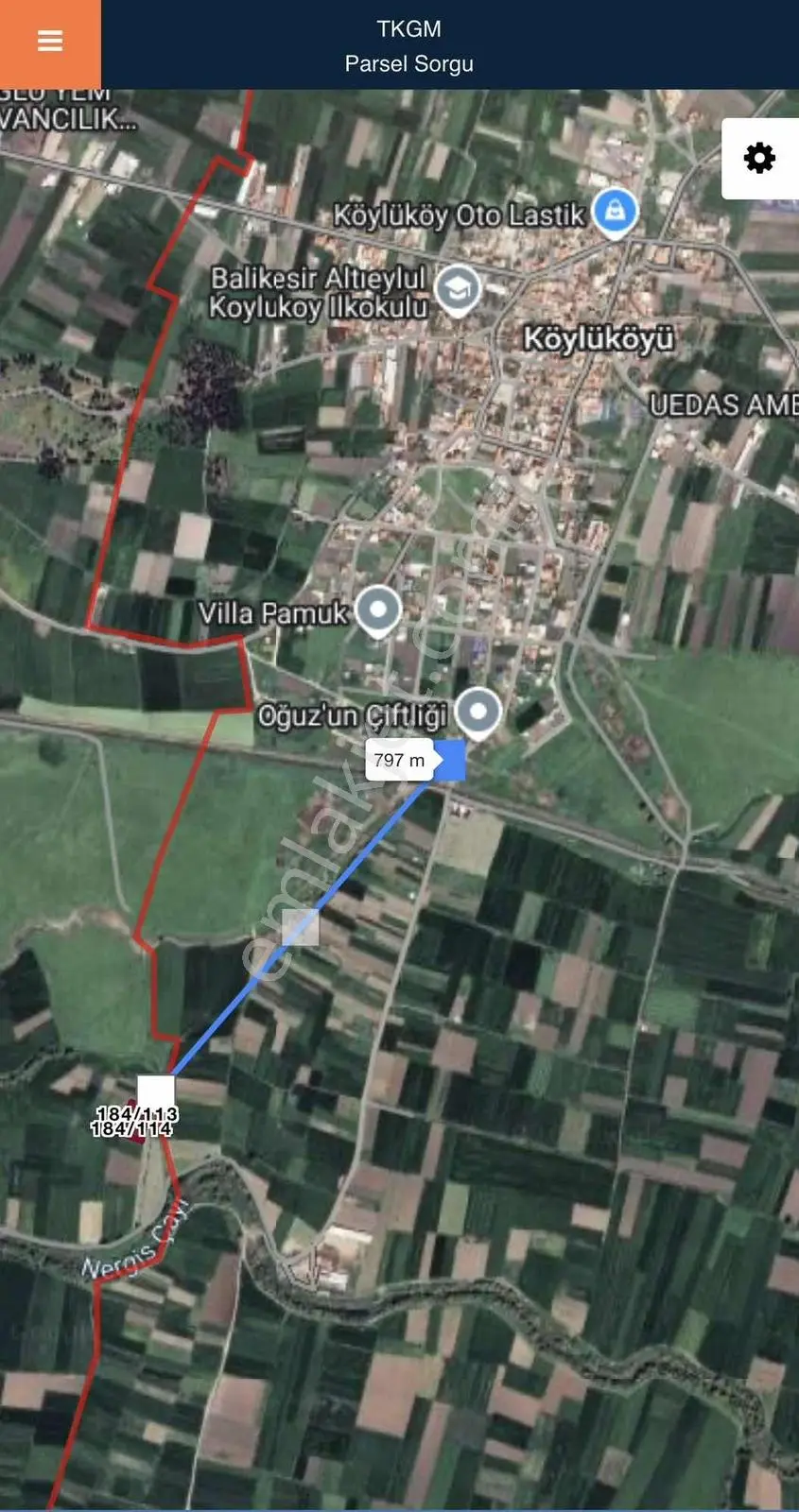The image size is (799, 1512).
Task: Select the Koylukoy Ilkokulu school marker
Action: (459, 290)
